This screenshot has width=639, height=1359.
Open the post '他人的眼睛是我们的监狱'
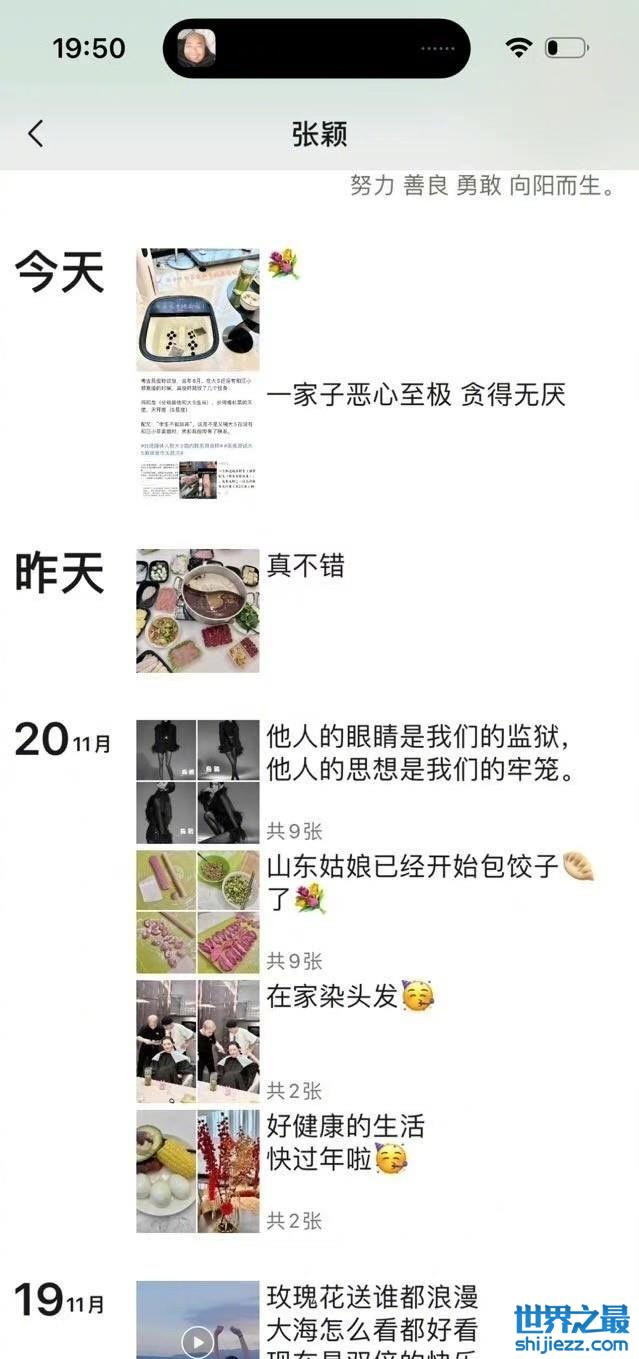coord(198,781)
